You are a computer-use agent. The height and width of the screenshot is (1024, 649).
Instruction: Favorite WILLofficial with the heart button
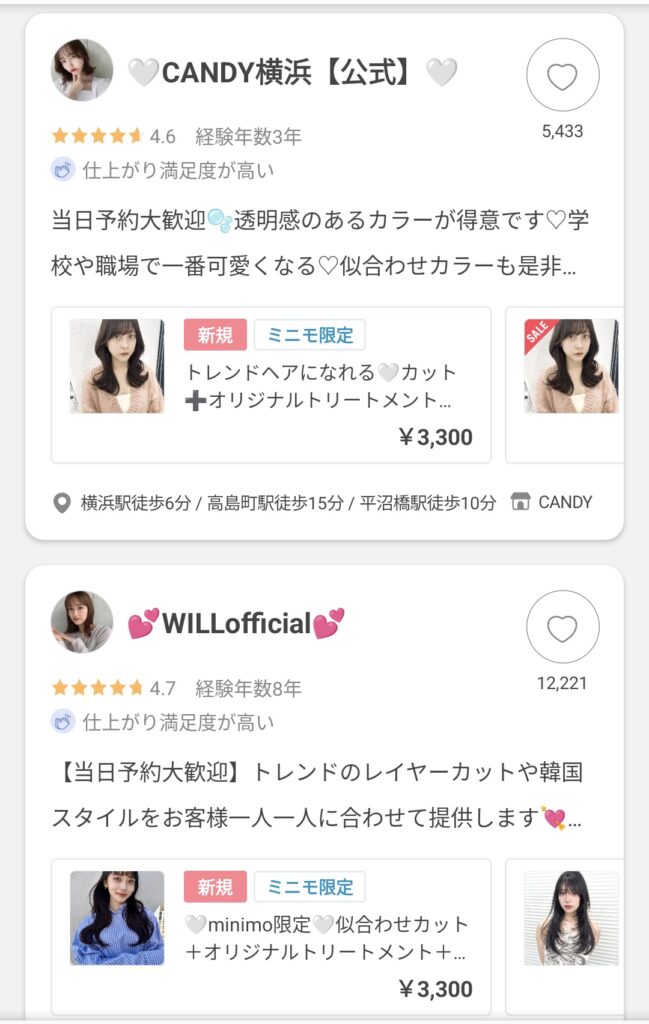click(x=562, y=627)
